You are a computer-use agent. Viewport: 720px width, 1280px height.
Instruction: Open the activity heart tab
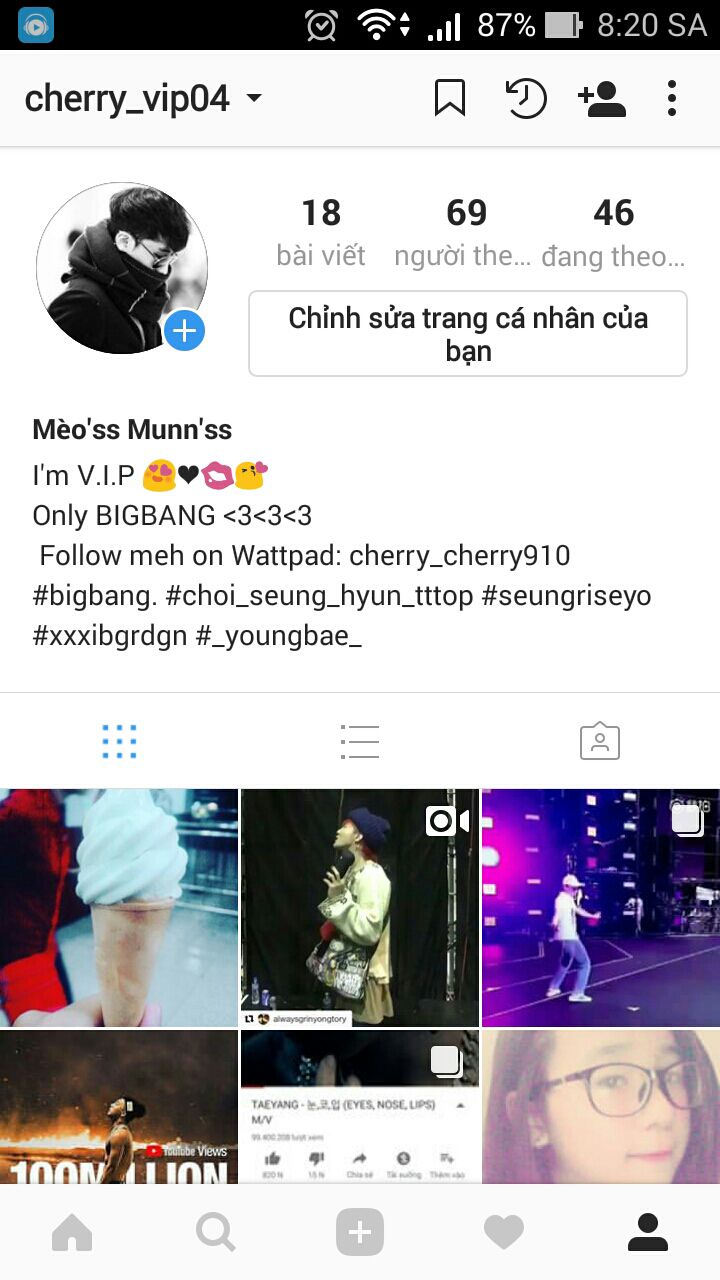pos(504,1233)
